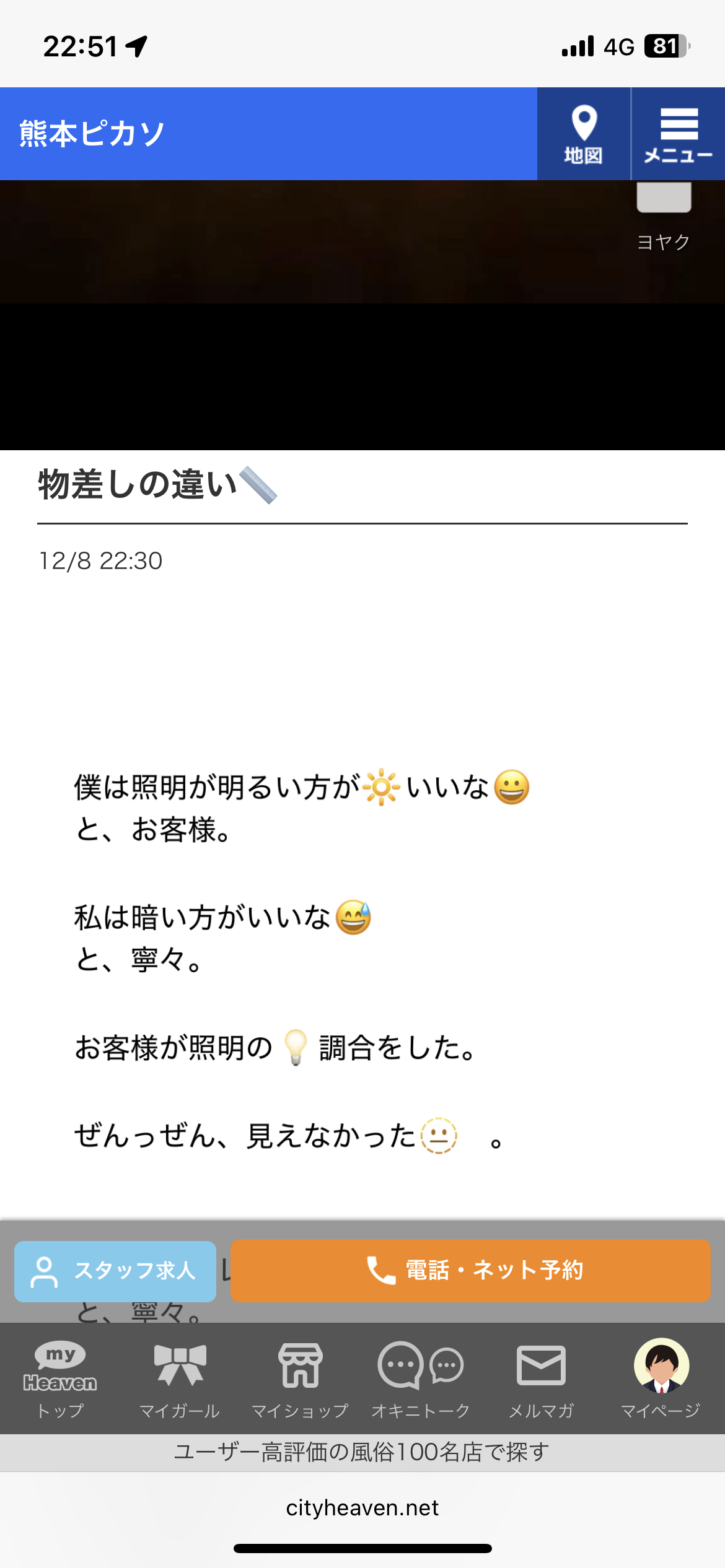
Task: Open ユーザー高評価の風俗100名店で探す link
Action: click(x=362, y=1452)
